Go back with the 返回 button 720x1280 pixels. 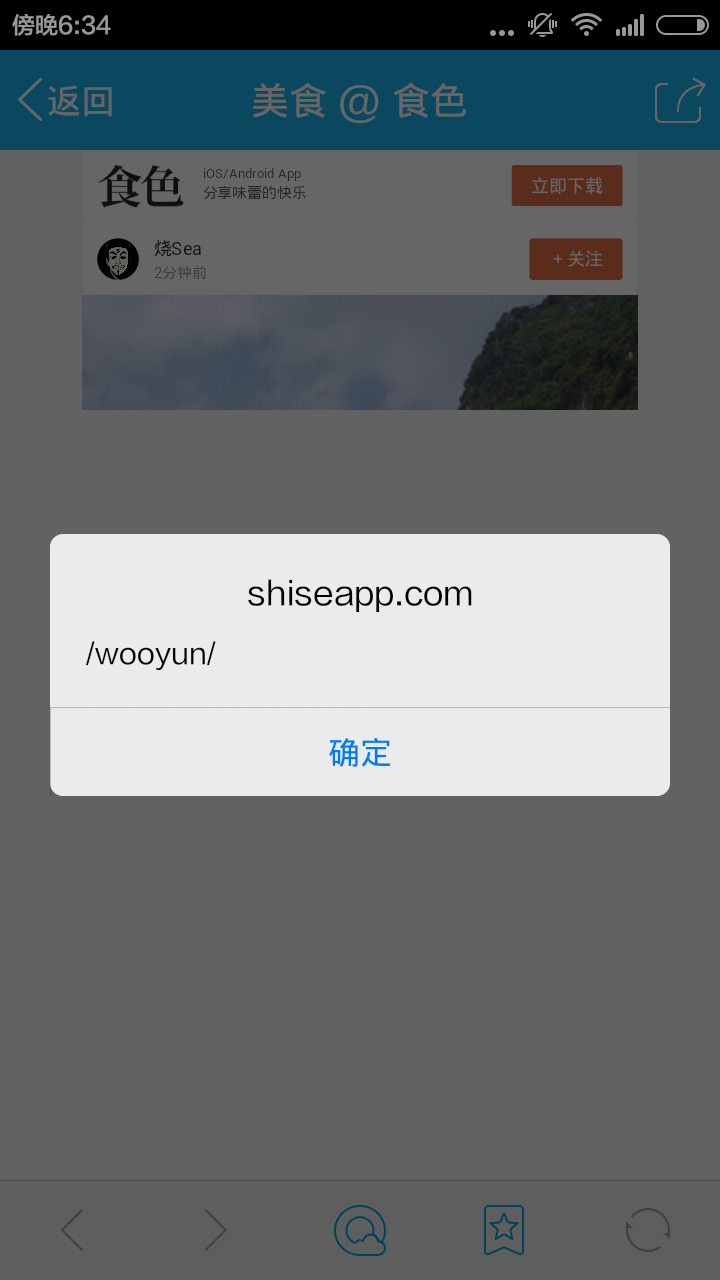tap(65, 101)
